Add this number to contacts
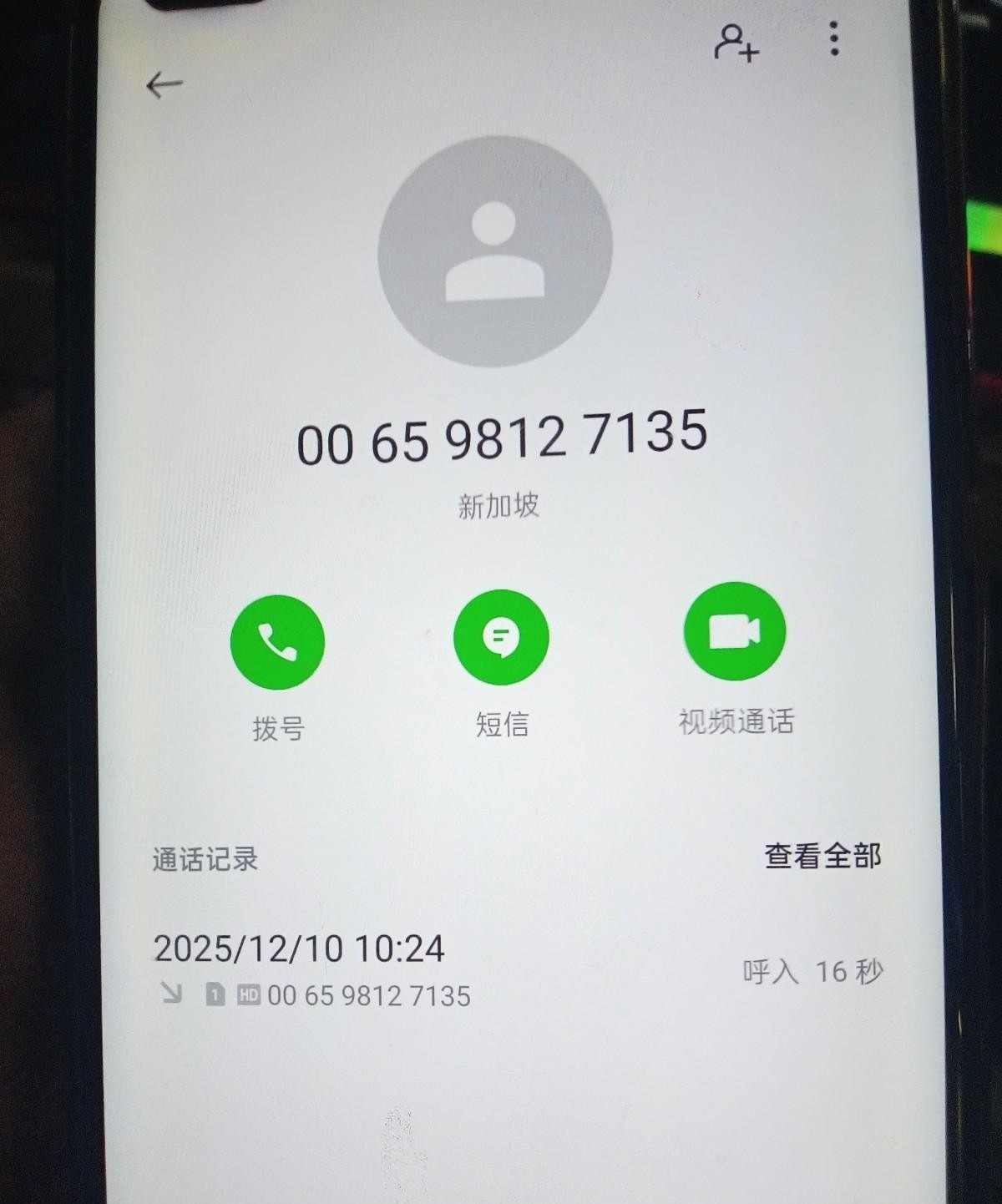1002x1204 pixels. pos(736,43)
